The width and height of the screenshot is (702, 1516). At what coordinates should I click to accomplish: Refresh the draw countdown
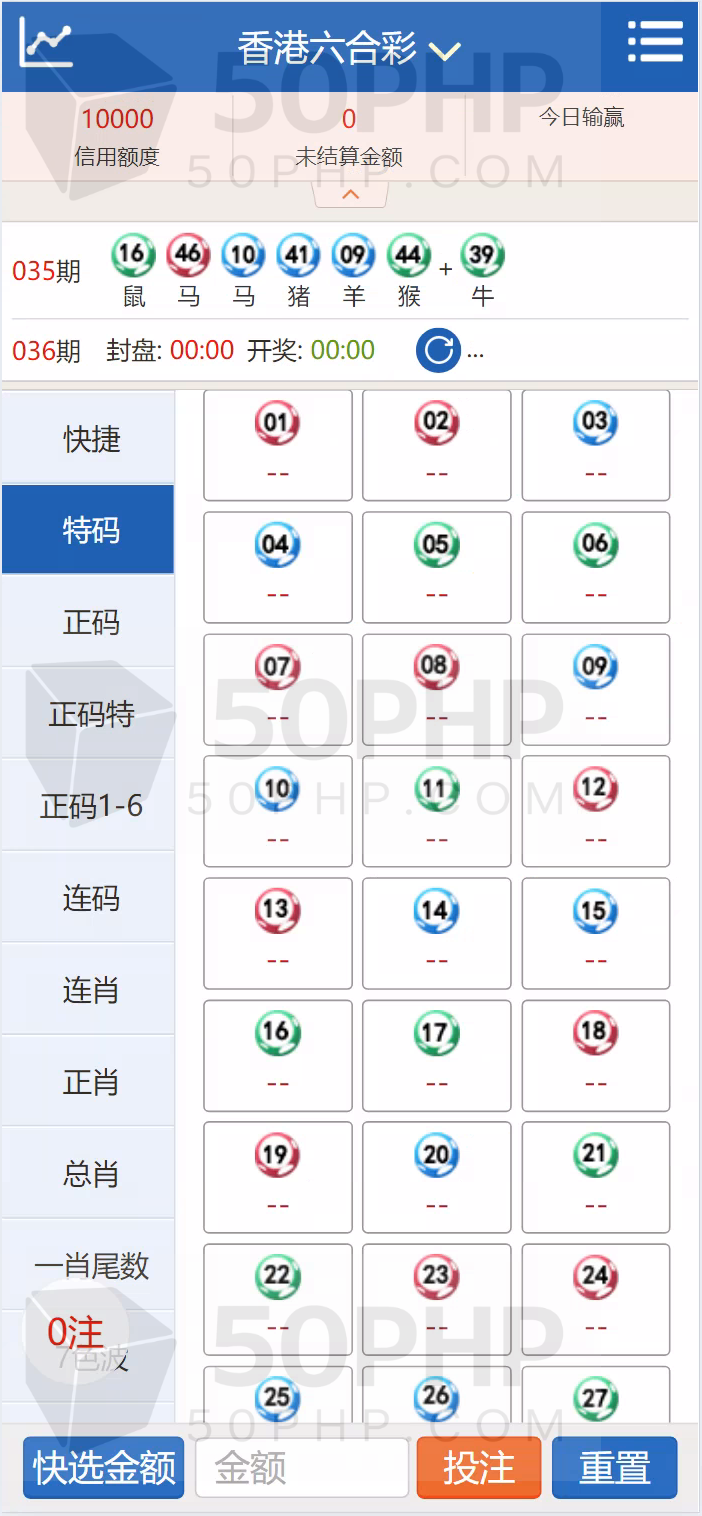(x=437, y=351)
